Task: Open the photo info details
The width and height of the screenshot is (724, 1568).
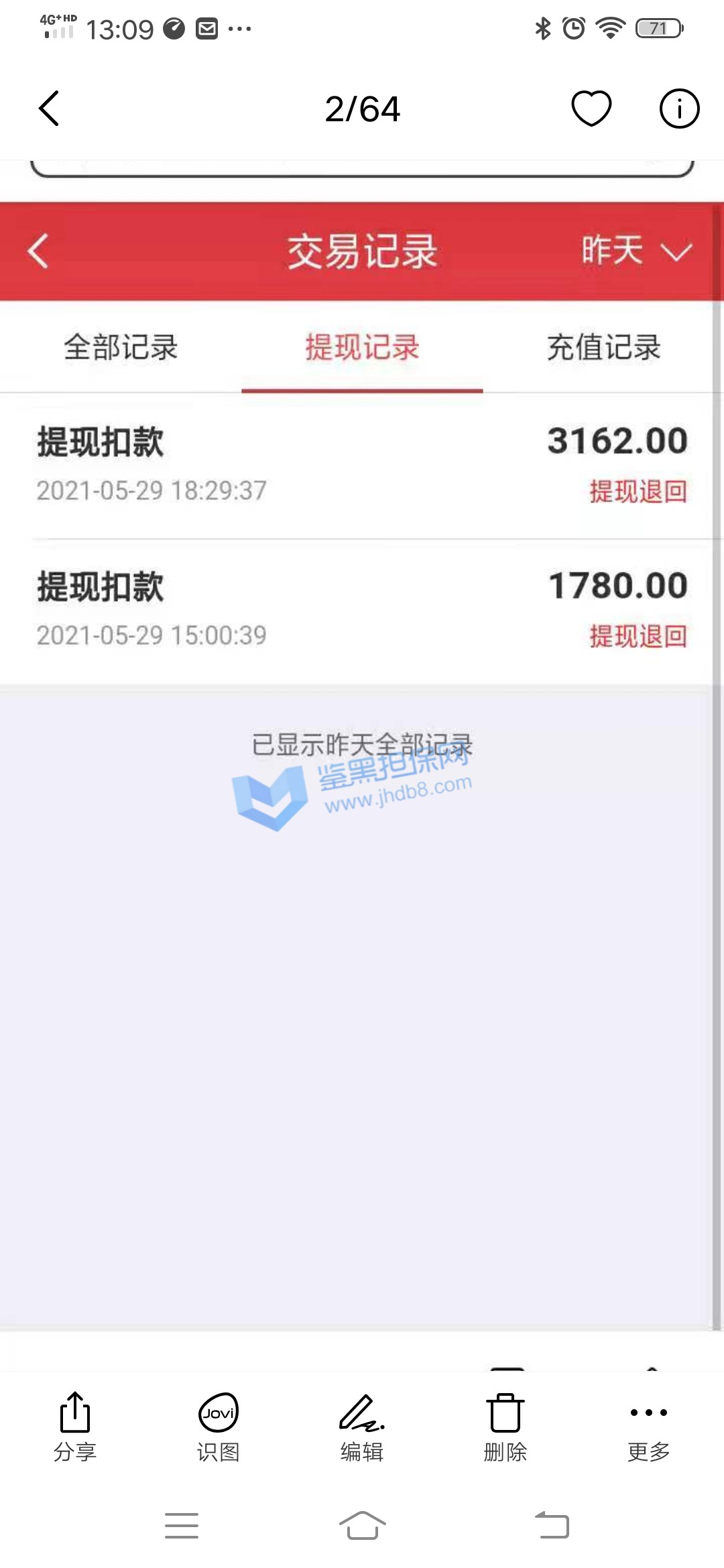Action: [679, 109]
